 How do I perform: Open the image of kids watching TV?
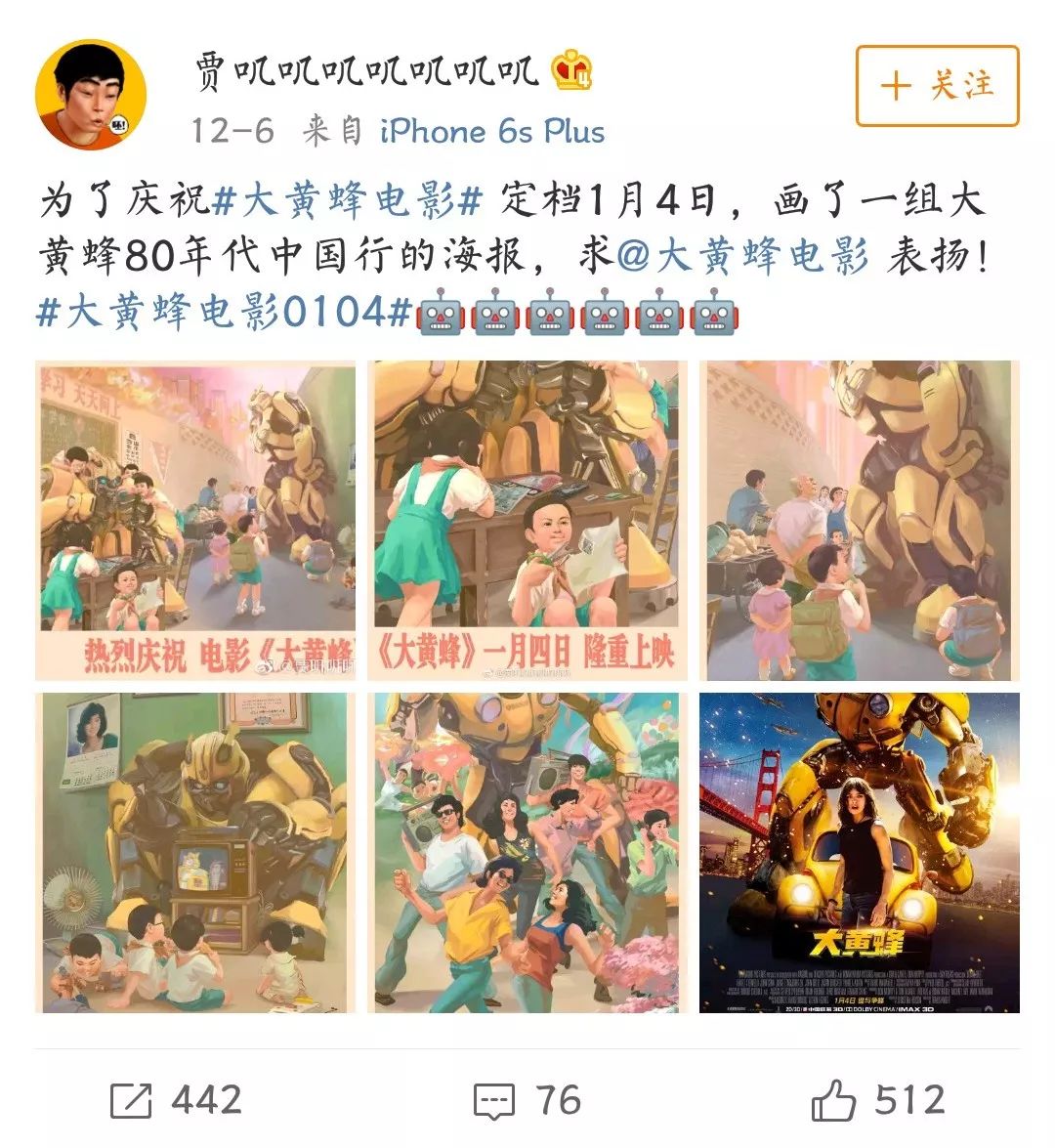point(195,852)
